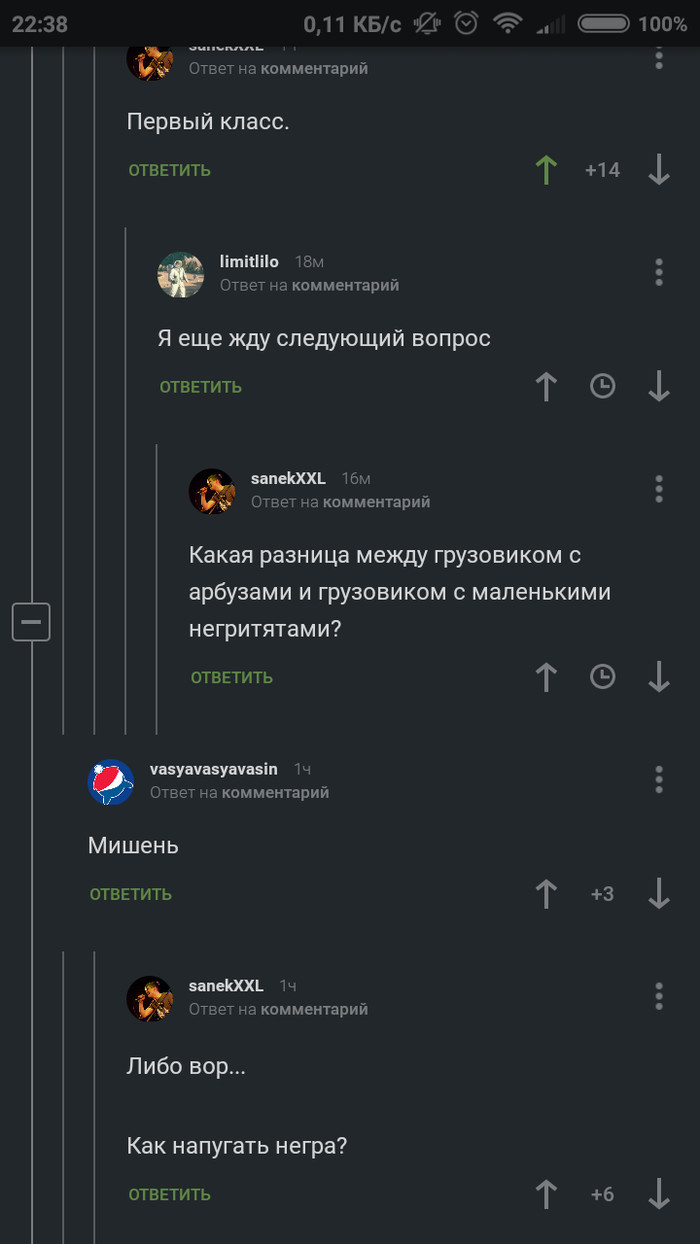Viewport: 700px width, 1244px height.
Task: Open the menu on sanekXXL's "Либо вор..." comment
Action: click(658, 996)
